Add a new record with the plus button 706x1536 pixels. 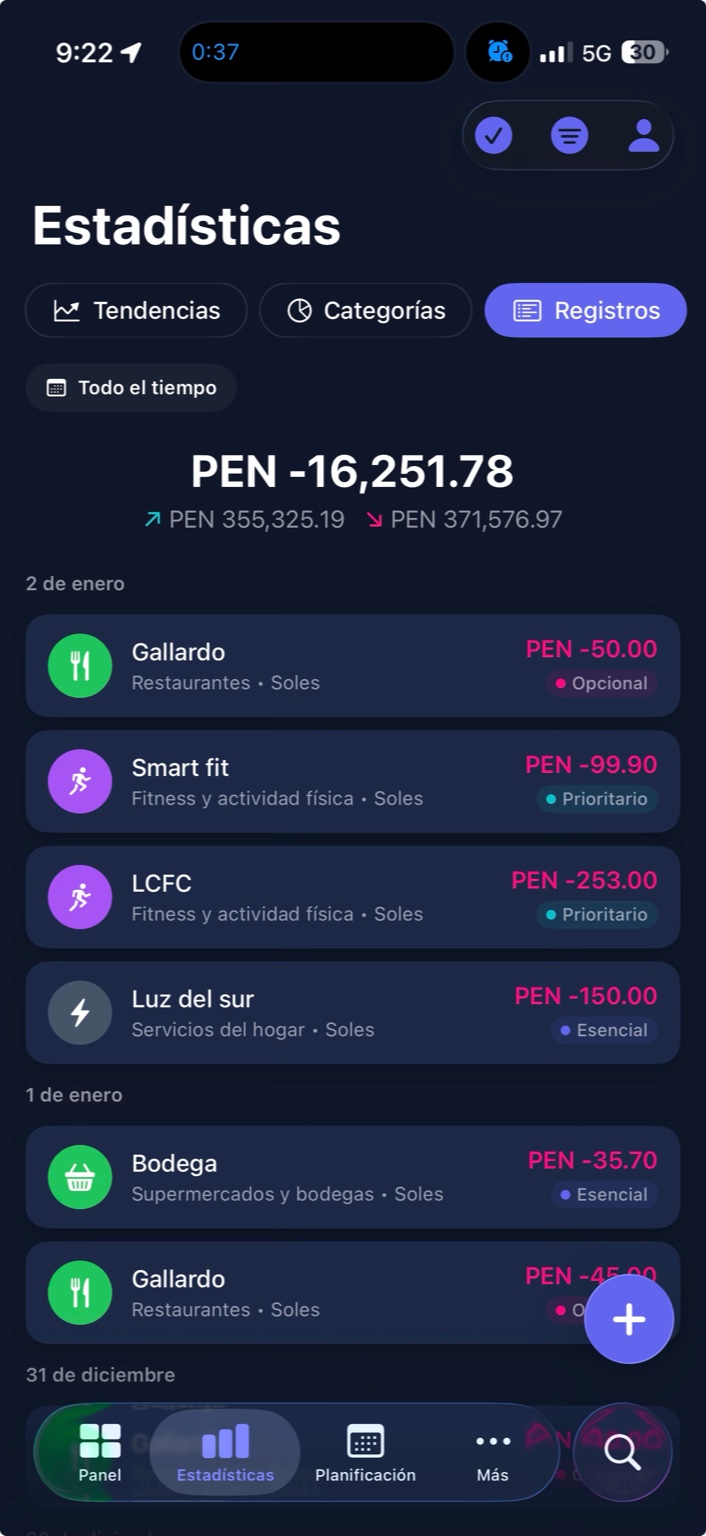point(629,1319)
